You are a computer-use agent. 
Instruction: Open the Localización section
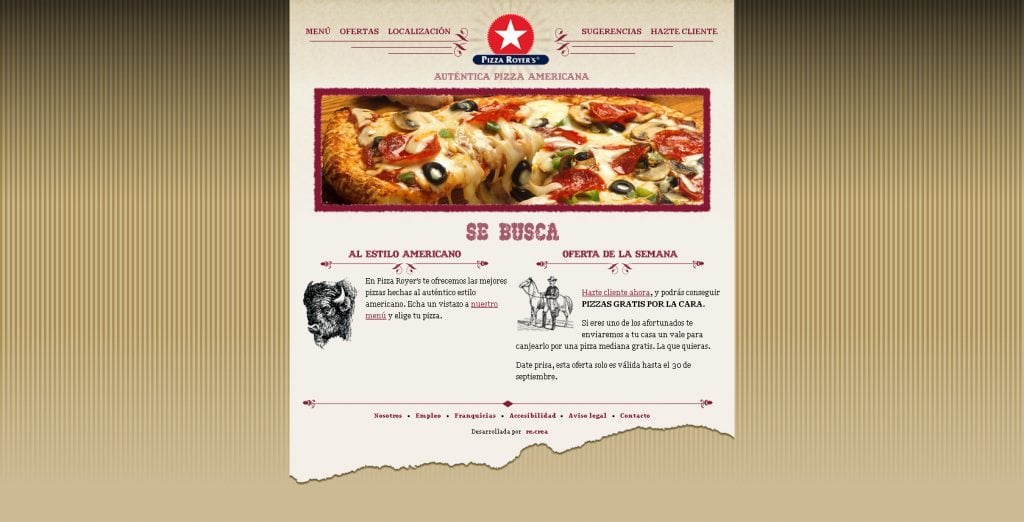click(419, 32)
